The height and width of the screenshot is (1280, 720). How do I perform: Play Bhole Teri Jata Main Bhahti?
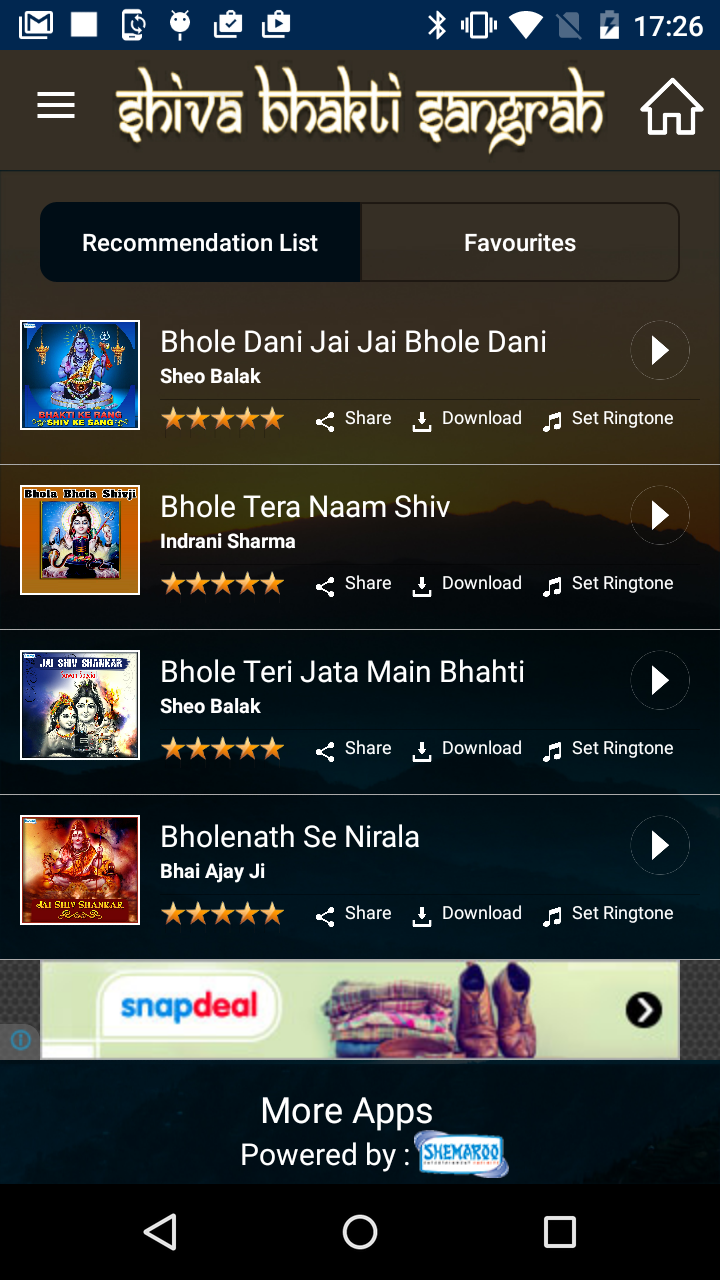coord(660,680)
